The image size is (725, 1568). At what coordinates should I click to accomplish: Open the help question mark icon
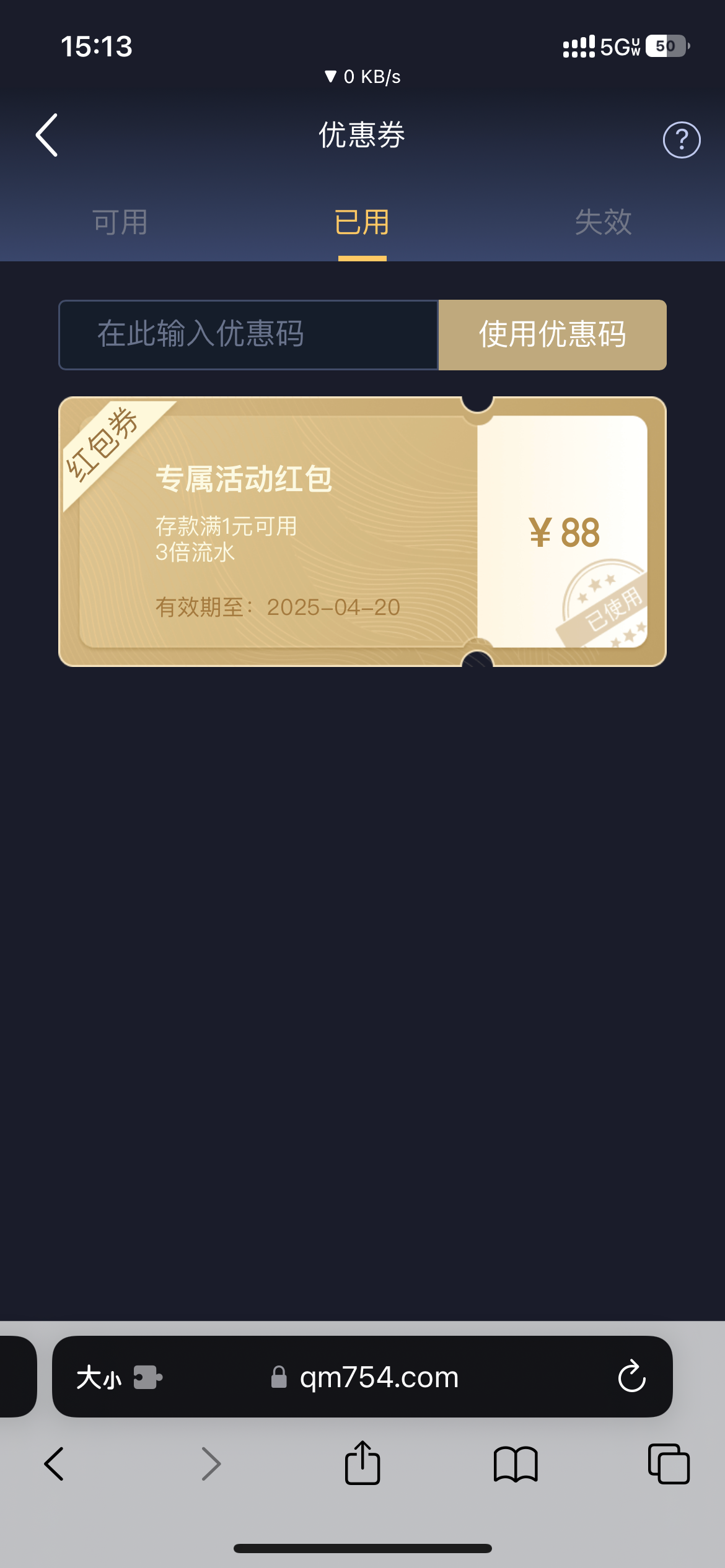(x=681, y=140)
